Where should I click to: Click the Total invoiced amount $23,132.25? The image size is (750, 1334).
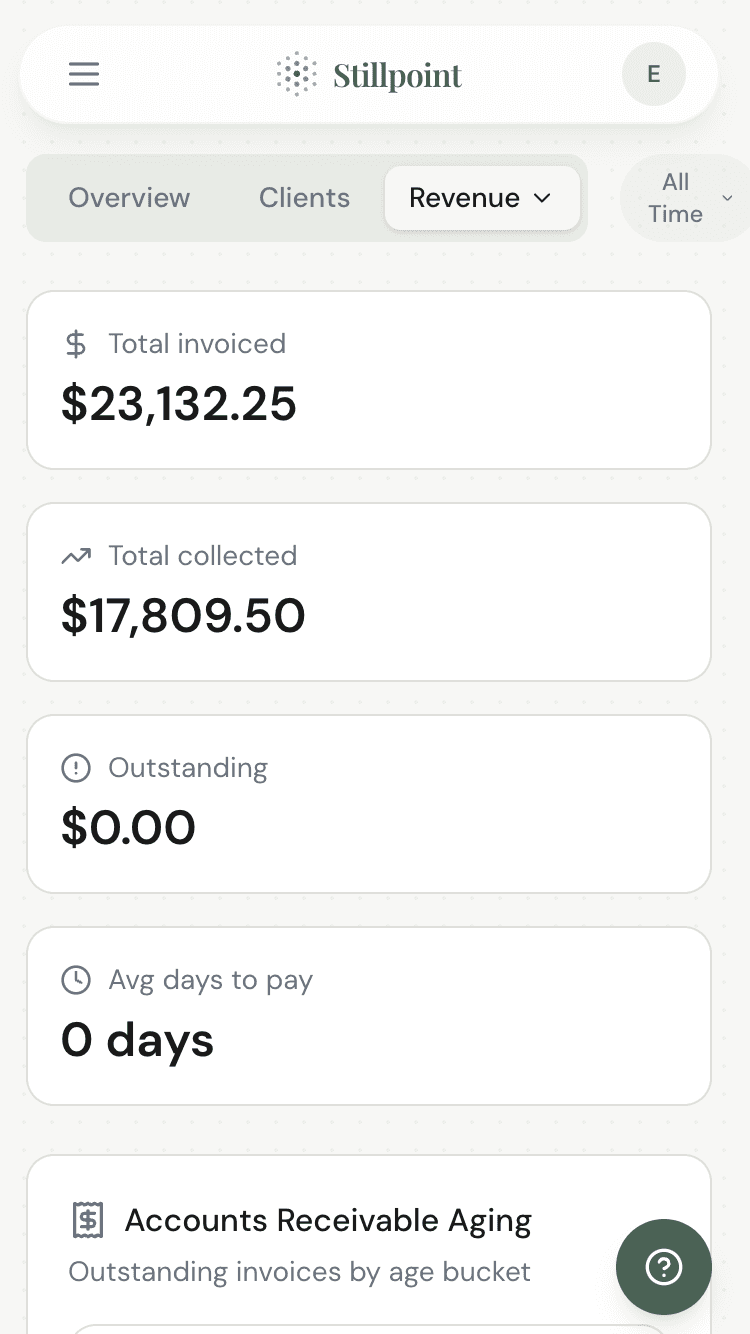[x=179, y=404]
